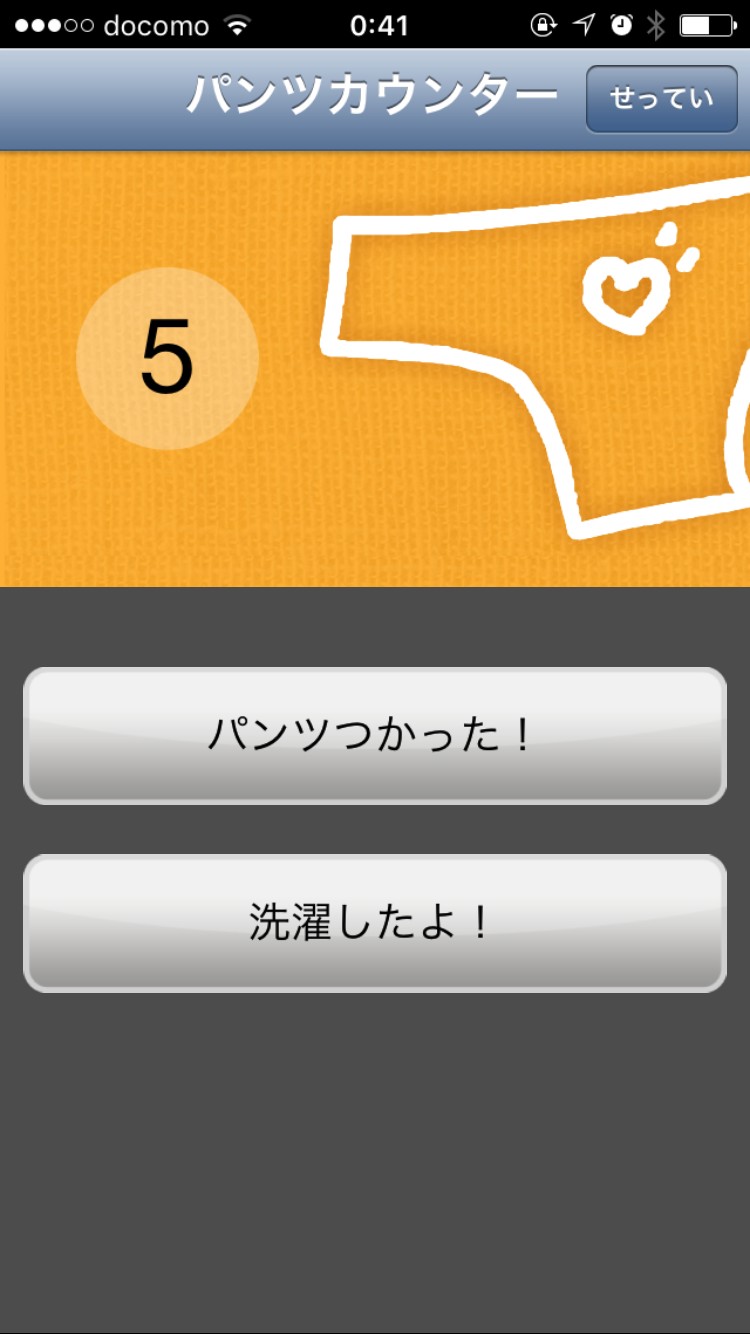The image size is (750, 1334).
Task: Tap the 洗濯したよ！ button
Action: [374, 923]
